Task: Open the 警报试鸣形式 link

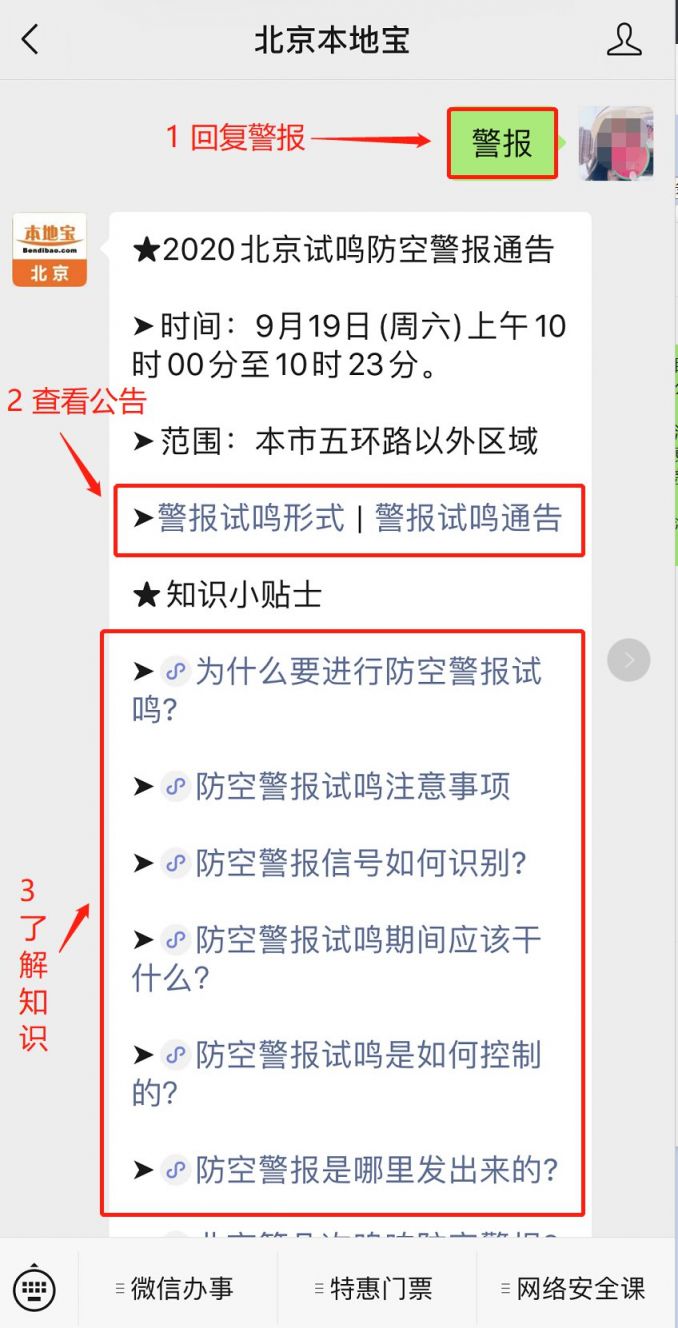Action: [x=251, y=518]
